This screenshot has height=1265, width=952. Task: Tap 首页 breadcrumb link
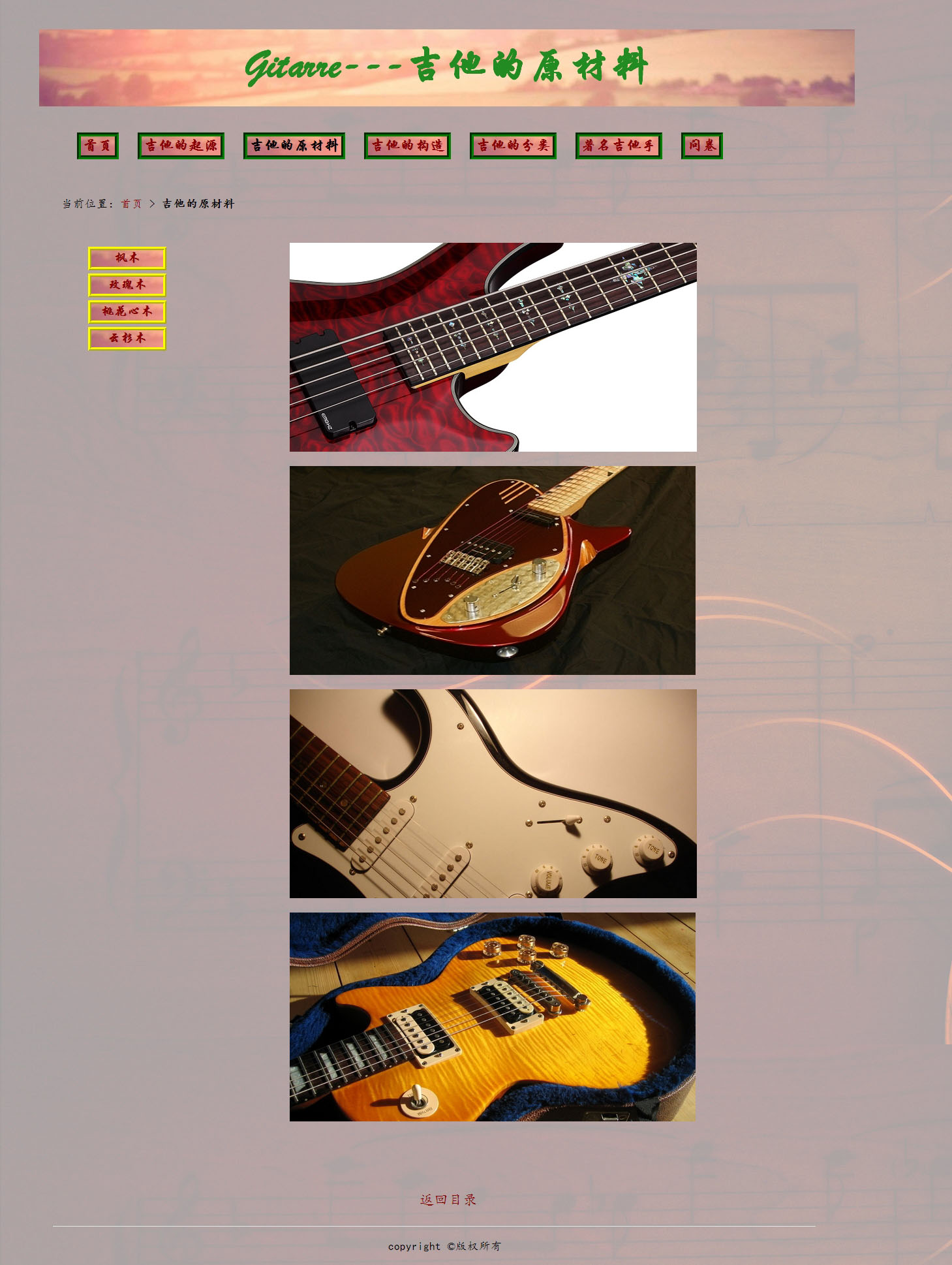pyautogui.click(x=131, y=204)
